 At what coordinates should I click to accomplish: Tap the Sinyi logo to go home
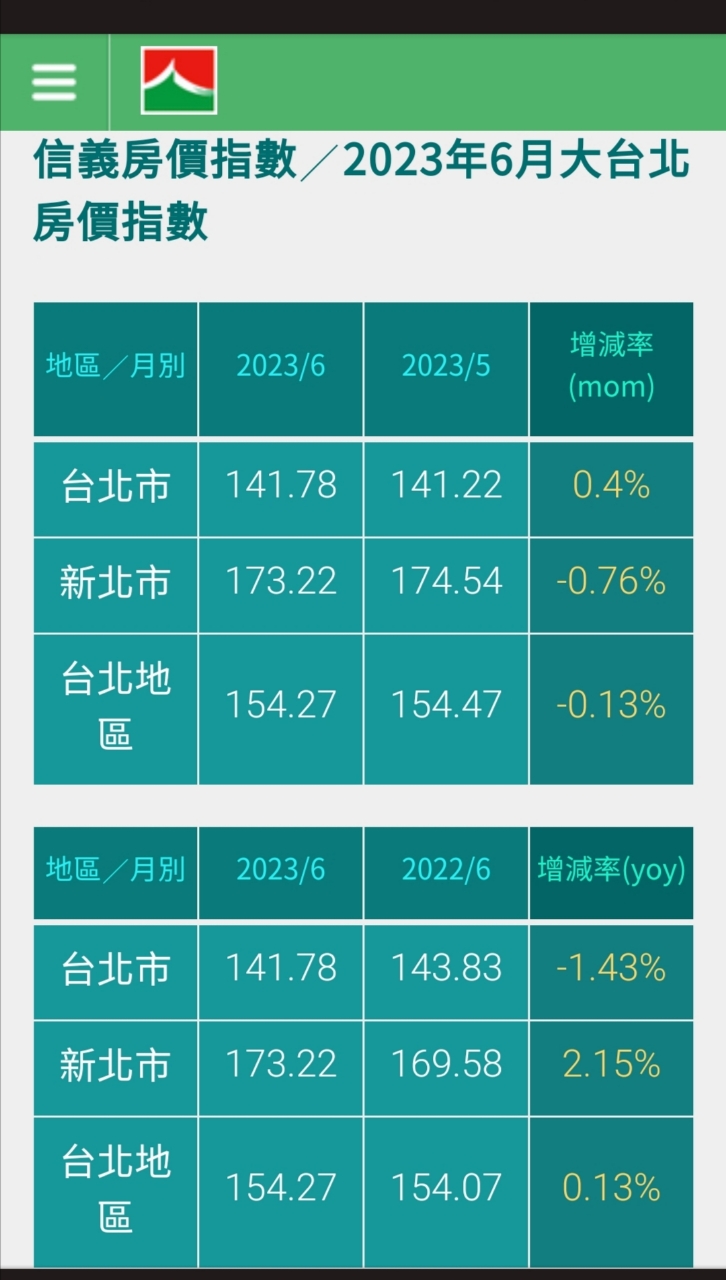click(x=179, y=81)
